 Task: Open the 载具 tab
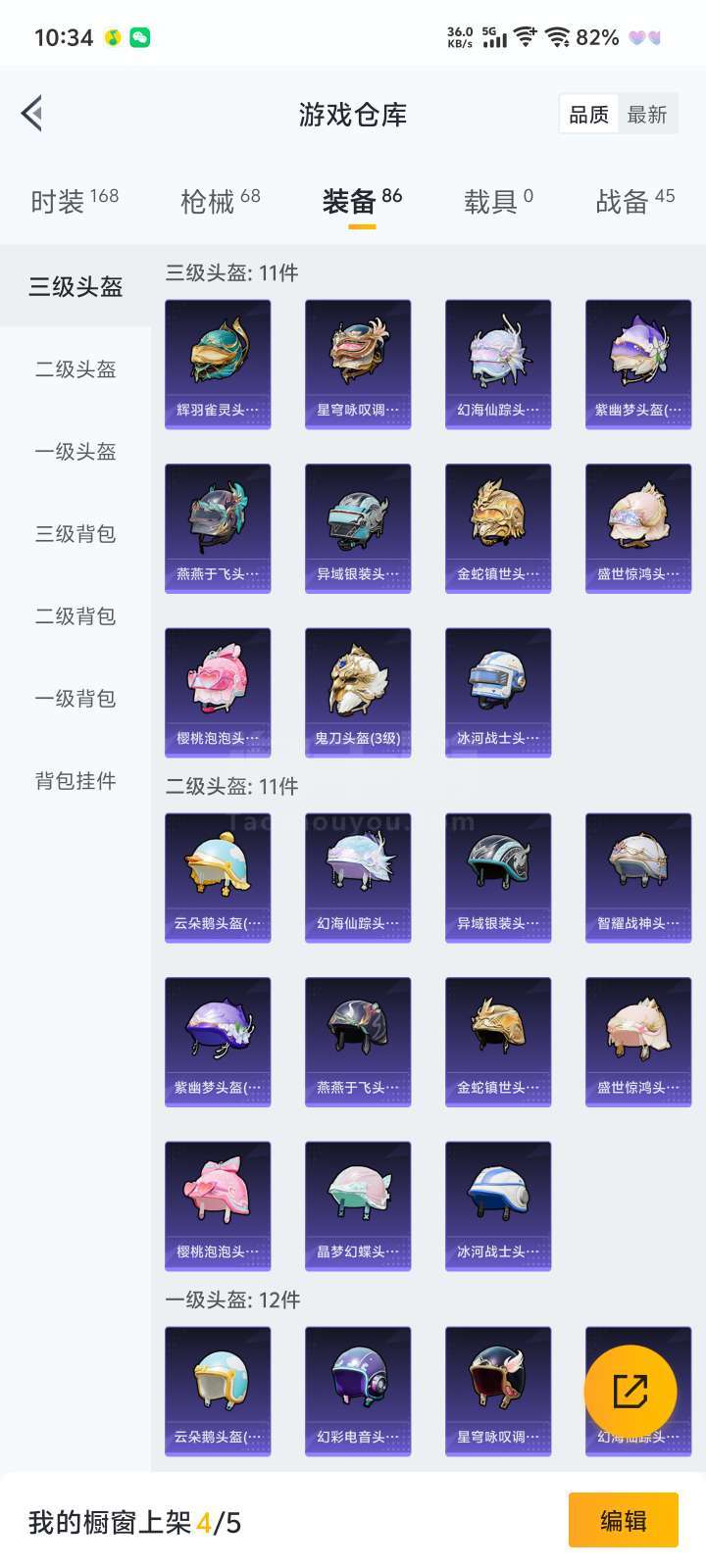pyautogui.click(x=498, y=201)
